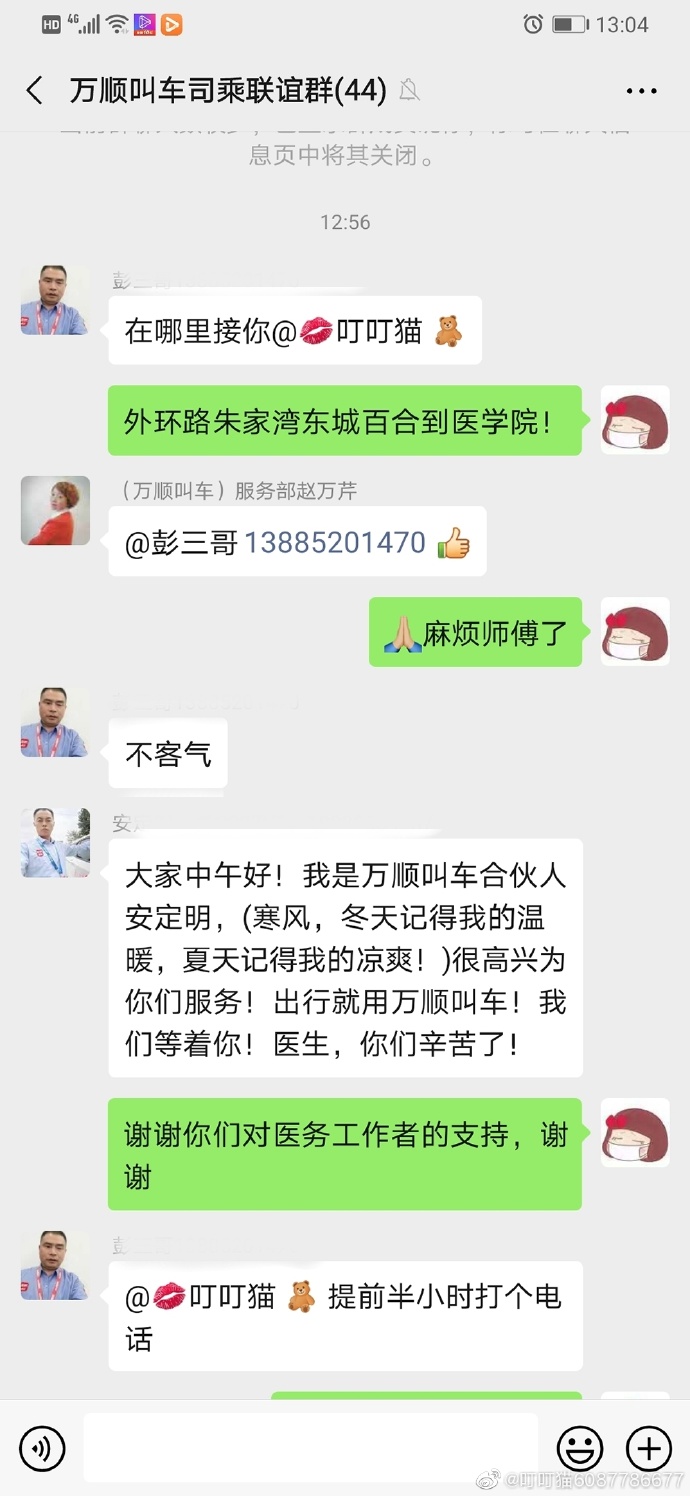This screenshot has height=1496, width=690.
Task: Go back from the group chat
Action: click(34, 91)
